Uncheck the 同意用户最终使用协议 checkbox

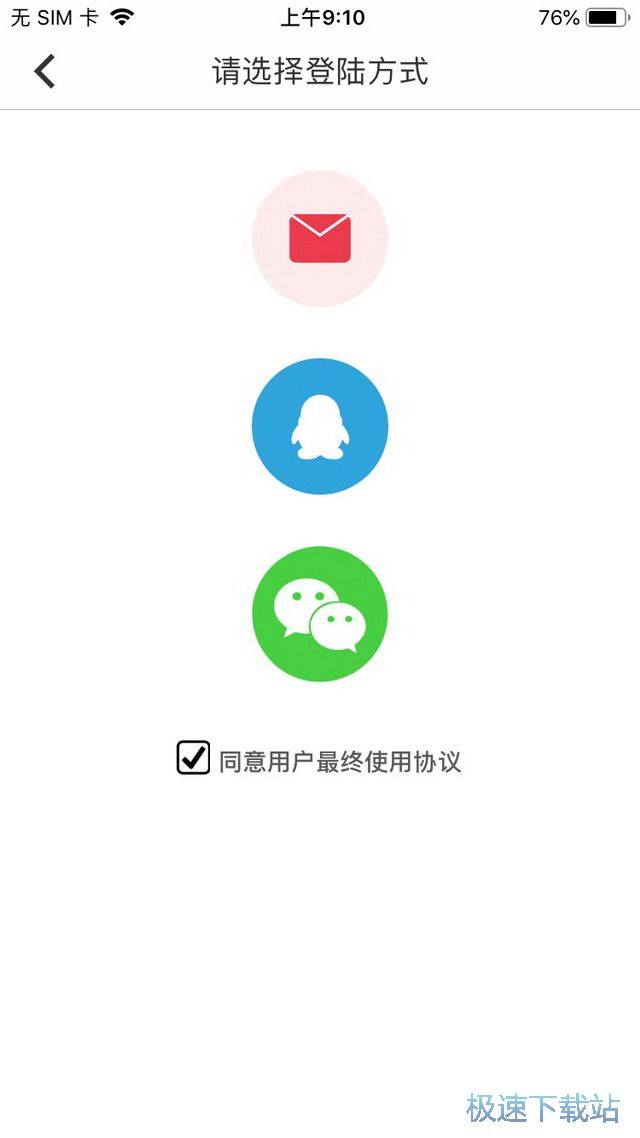(193, 758)
